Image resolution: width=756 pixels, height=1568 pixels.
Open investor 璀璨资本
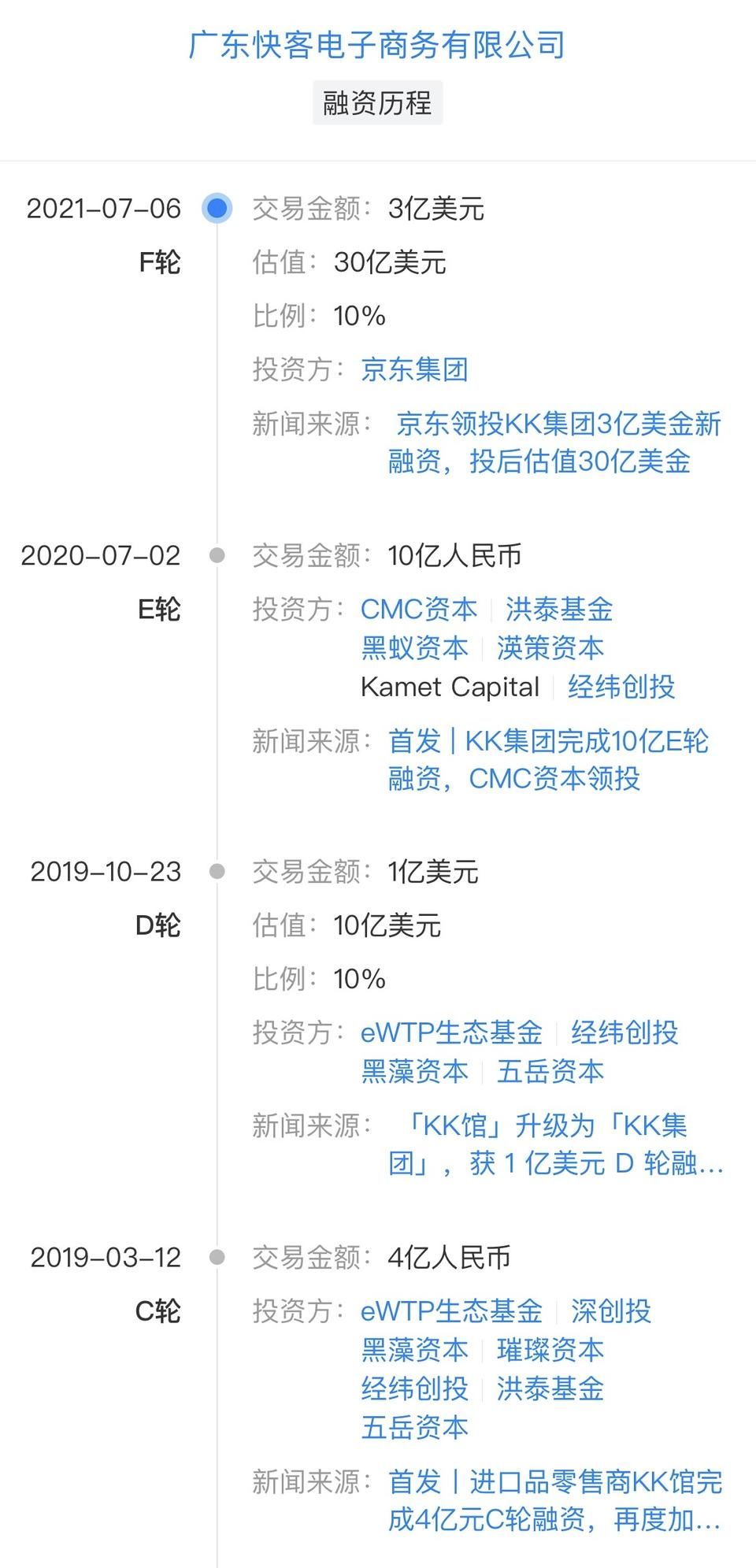pos(550,1350)
